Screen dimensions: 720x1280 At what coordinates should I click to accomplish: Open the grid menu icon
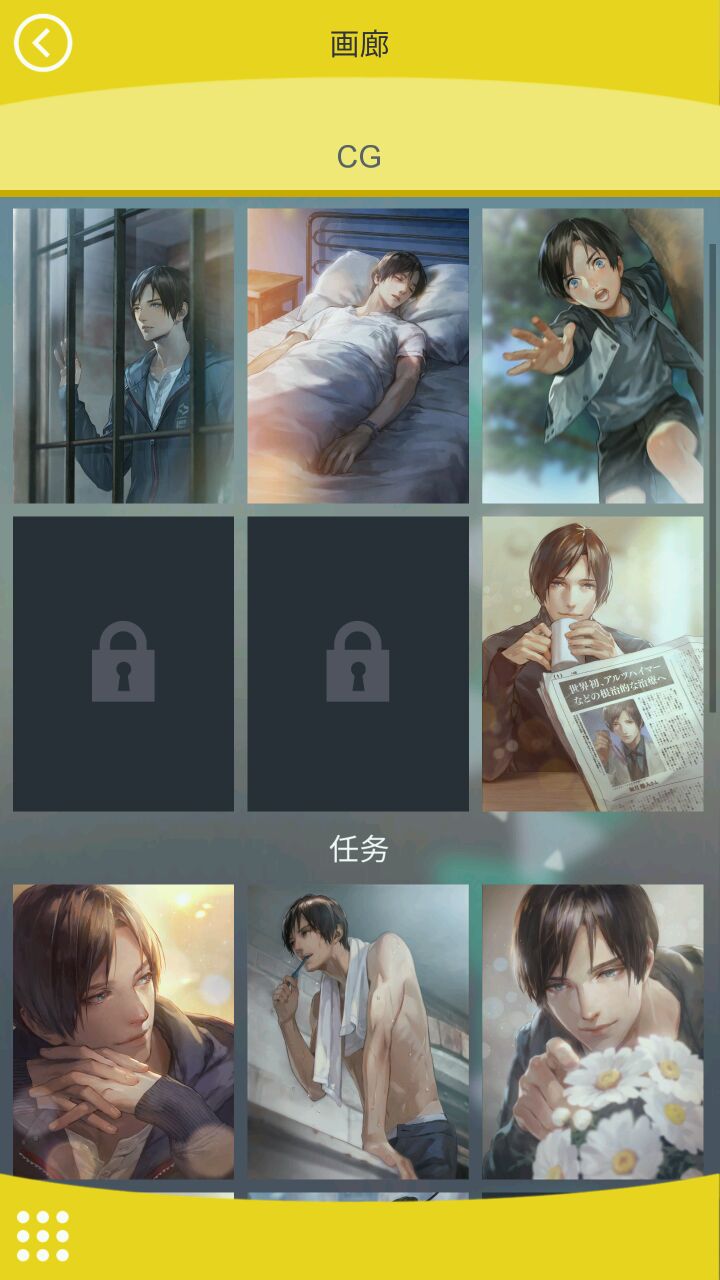click(43, 1236)
